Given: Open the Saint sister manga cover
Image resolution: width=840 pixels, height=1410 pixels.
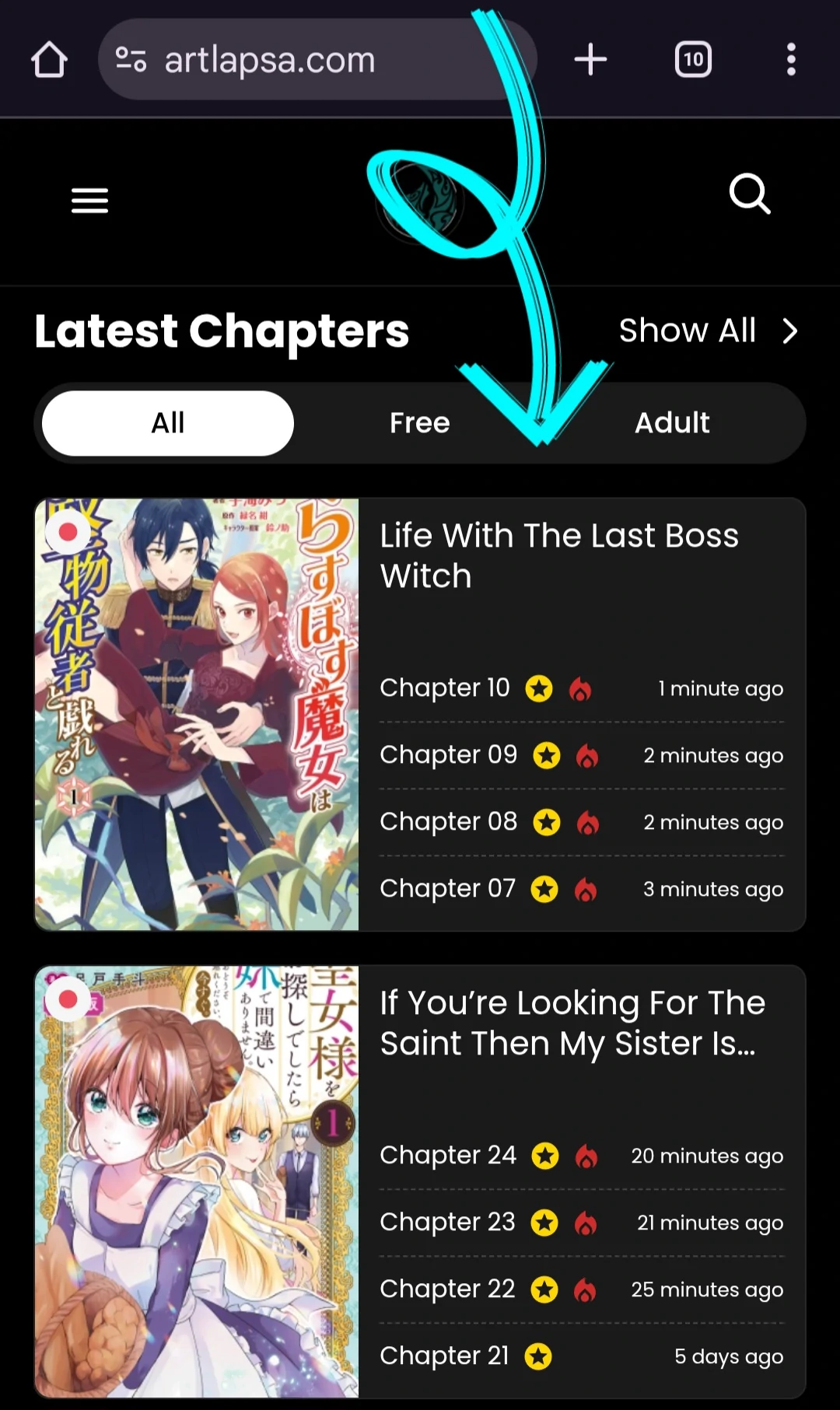Looking at the screenshot, I should (x=197, y=1181).
